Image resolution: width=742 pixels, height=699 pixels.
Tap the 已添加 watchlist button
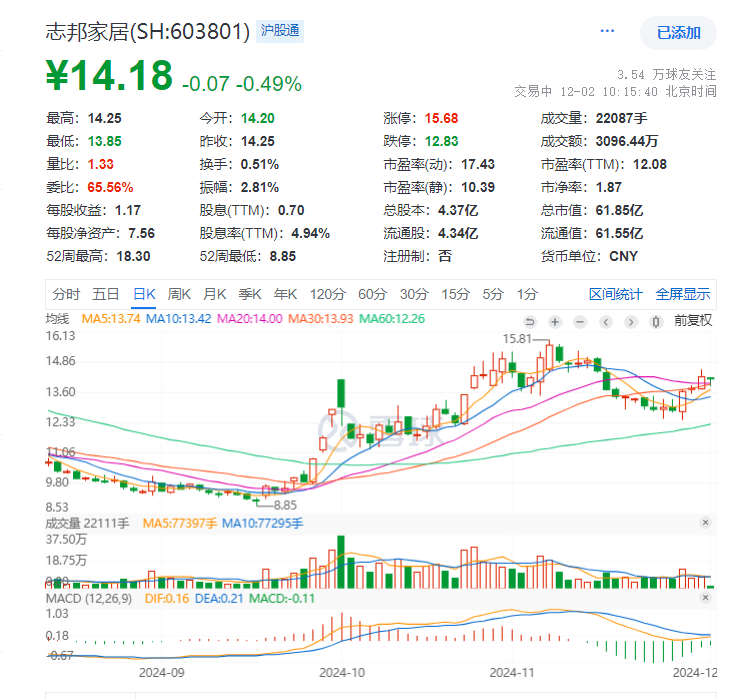point(679,32)
